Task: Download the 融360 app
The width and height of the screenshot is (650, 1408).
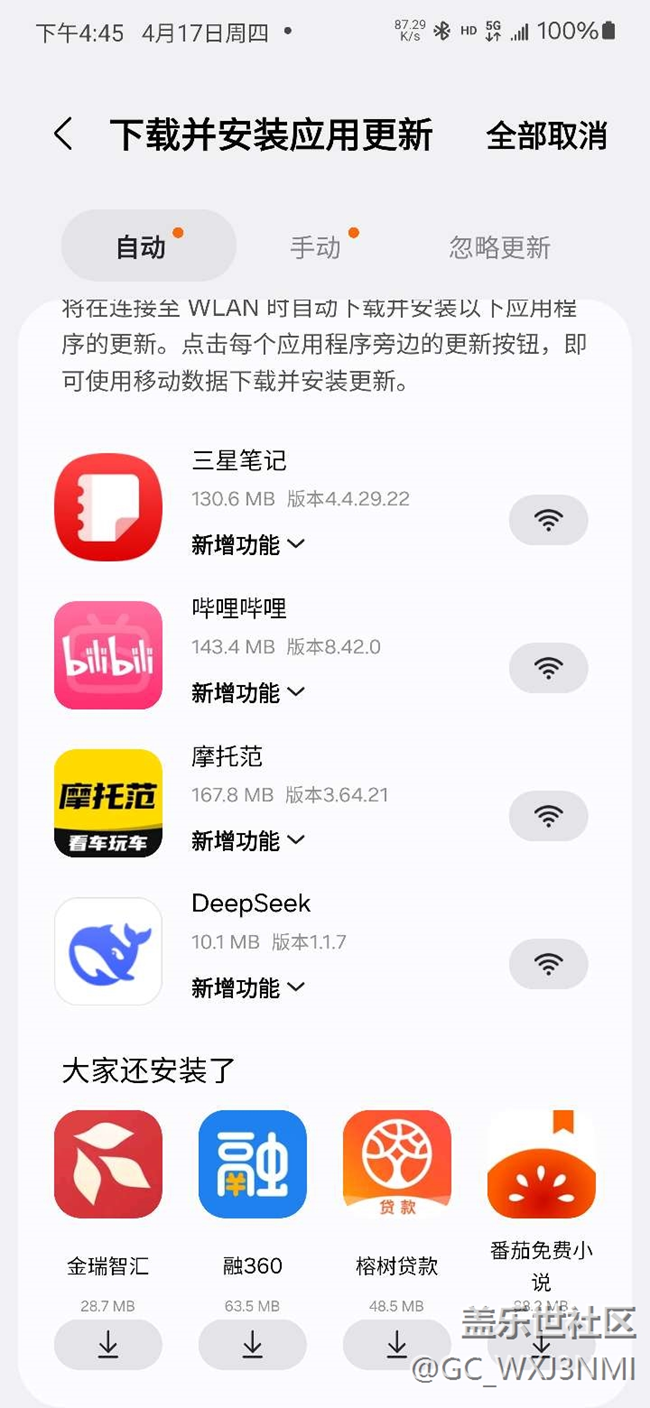Action: [252, 1344]
